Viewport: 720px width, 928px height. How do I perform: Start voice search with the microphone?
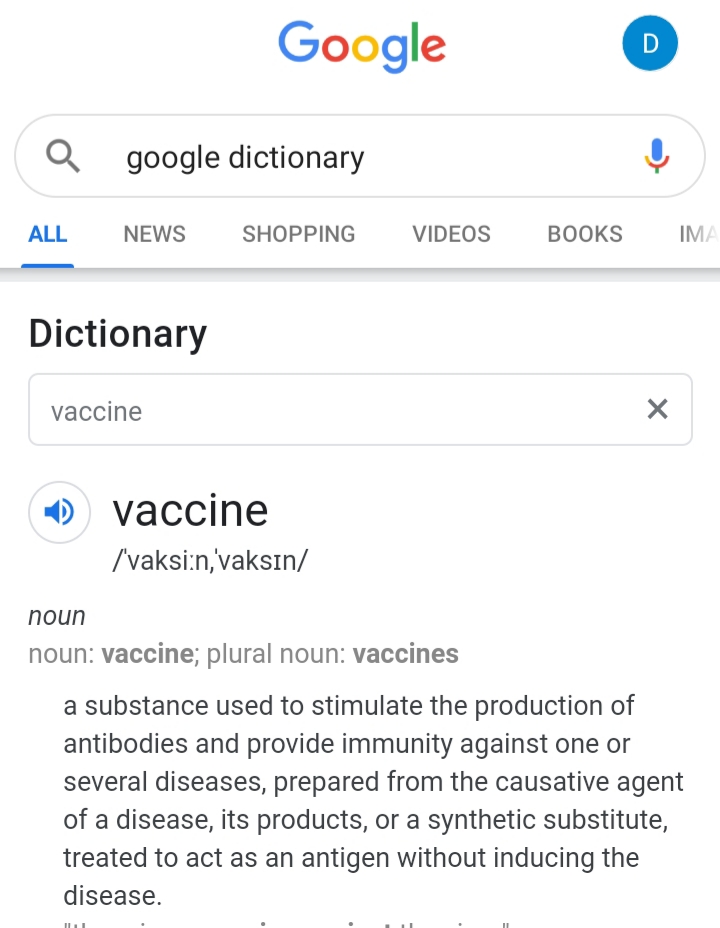pos(656,156)
